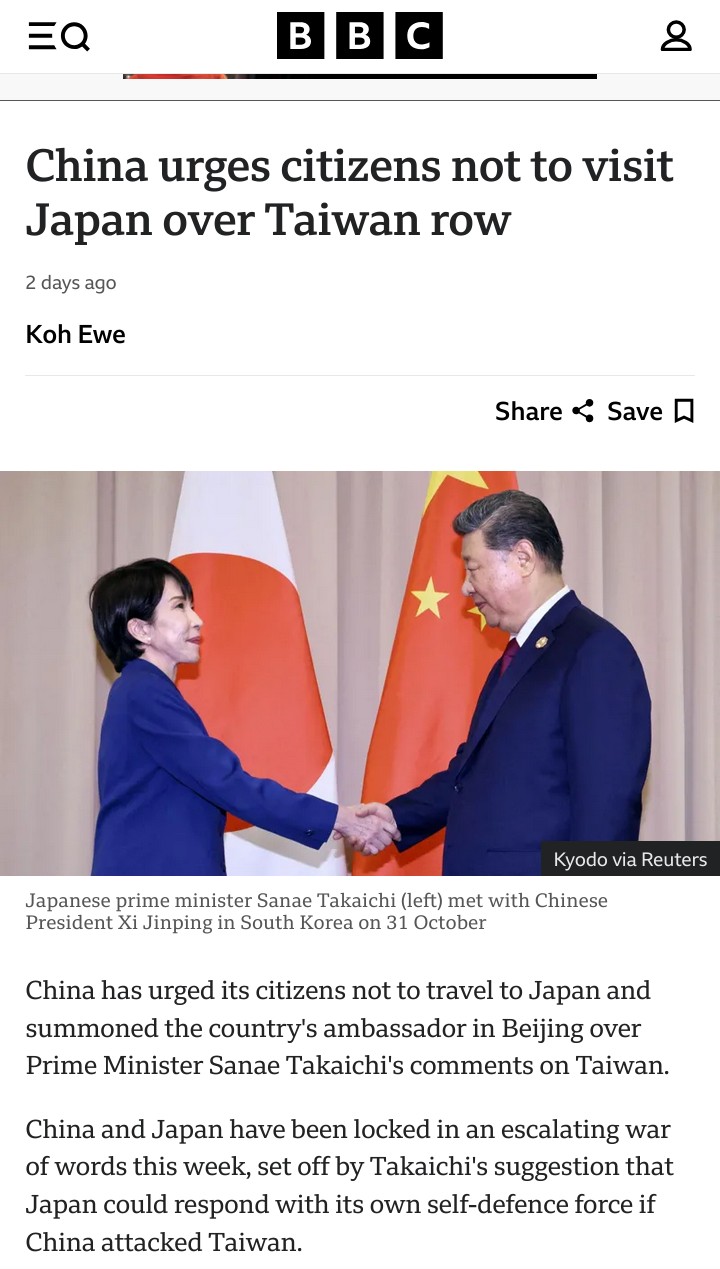Save this article for later

click(x=650, y=411)
